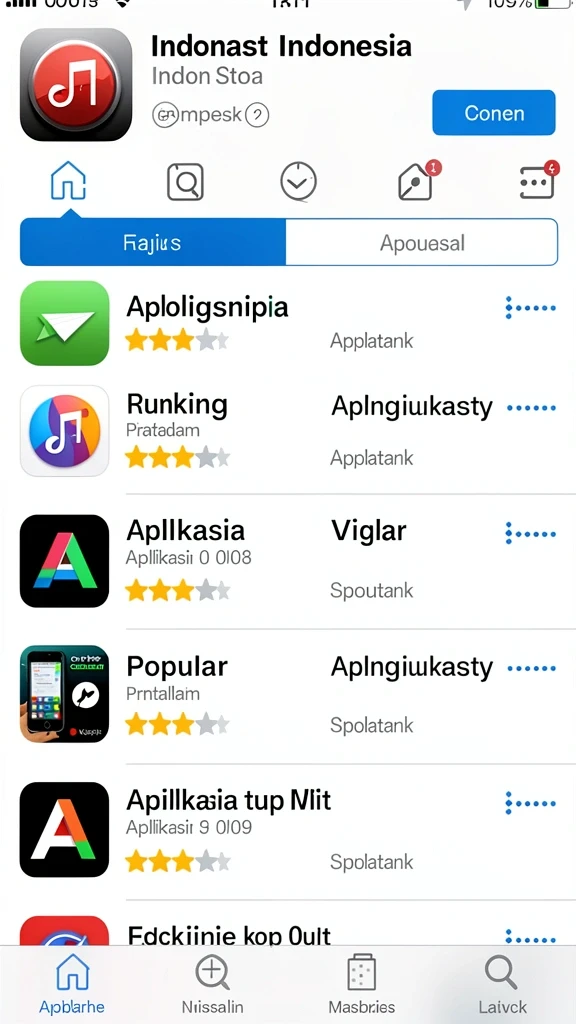Open more options for Apllkasia Viglar
576x1024 pixels.
coord(531,534)
